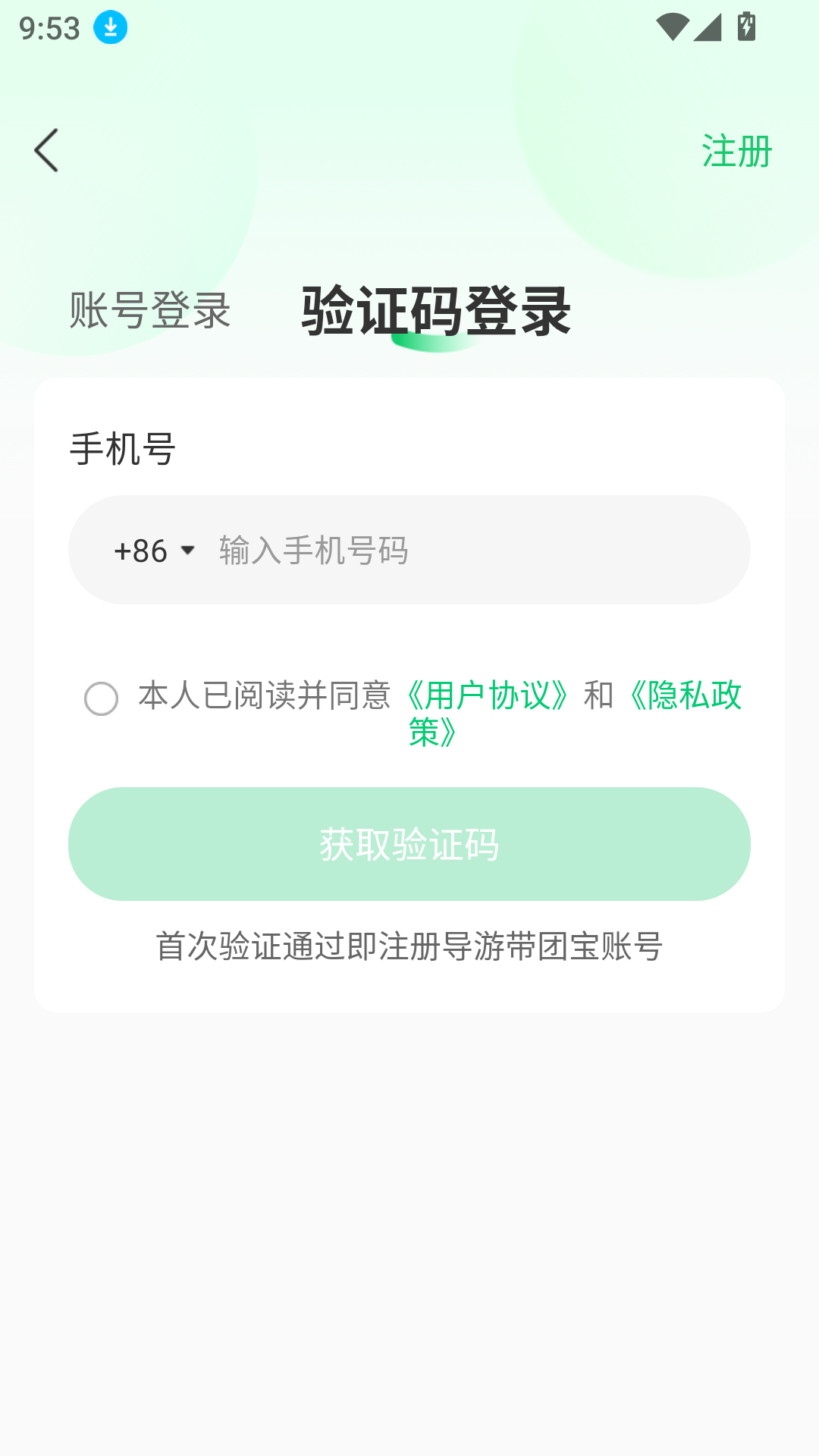Switch to the 账号登录 tab
This screenshot has height=1456, width=819.
point(150,311)
